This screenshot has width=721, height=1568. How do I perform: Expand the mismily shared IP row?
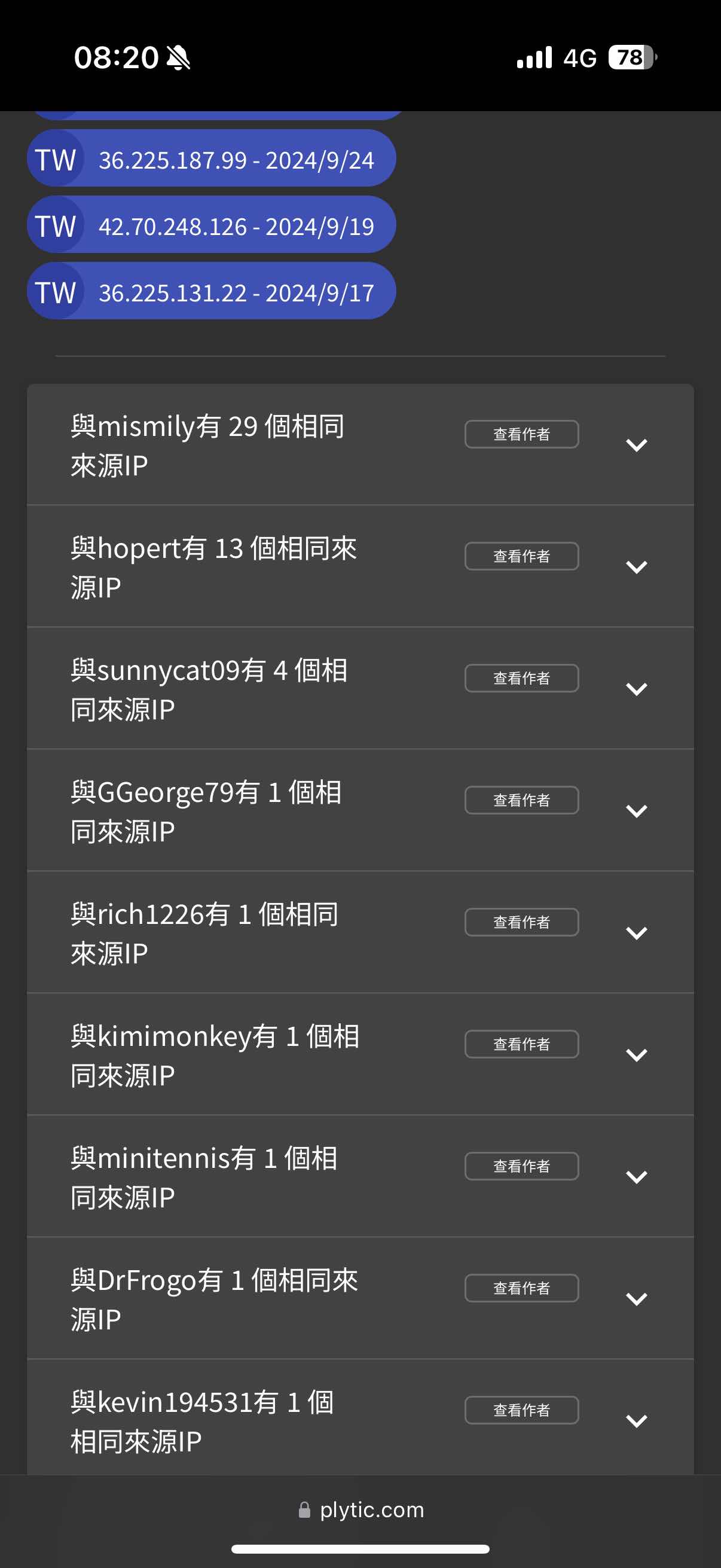(637, 445)
